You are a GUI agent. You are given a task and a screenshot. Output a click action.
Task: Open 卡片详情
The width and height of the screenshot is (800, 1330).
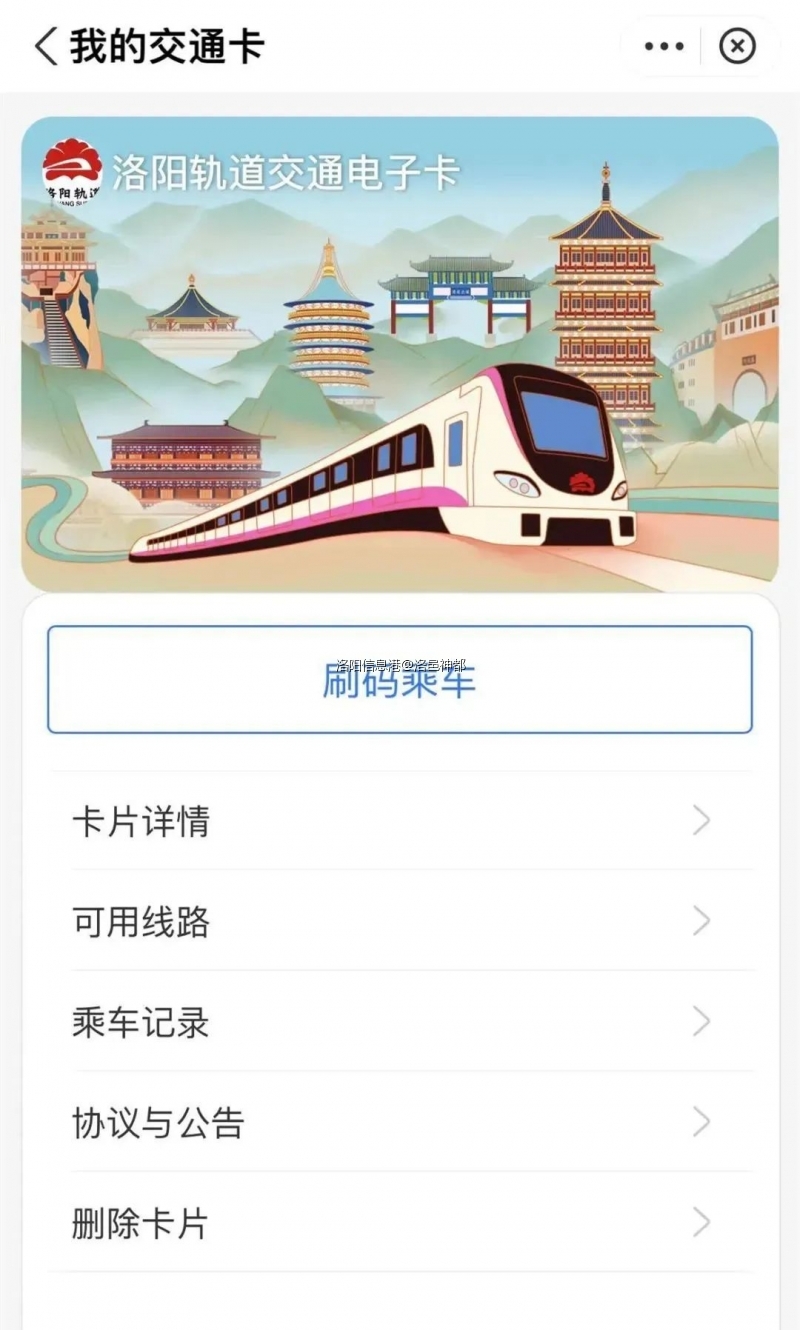(x=400, y=822)
